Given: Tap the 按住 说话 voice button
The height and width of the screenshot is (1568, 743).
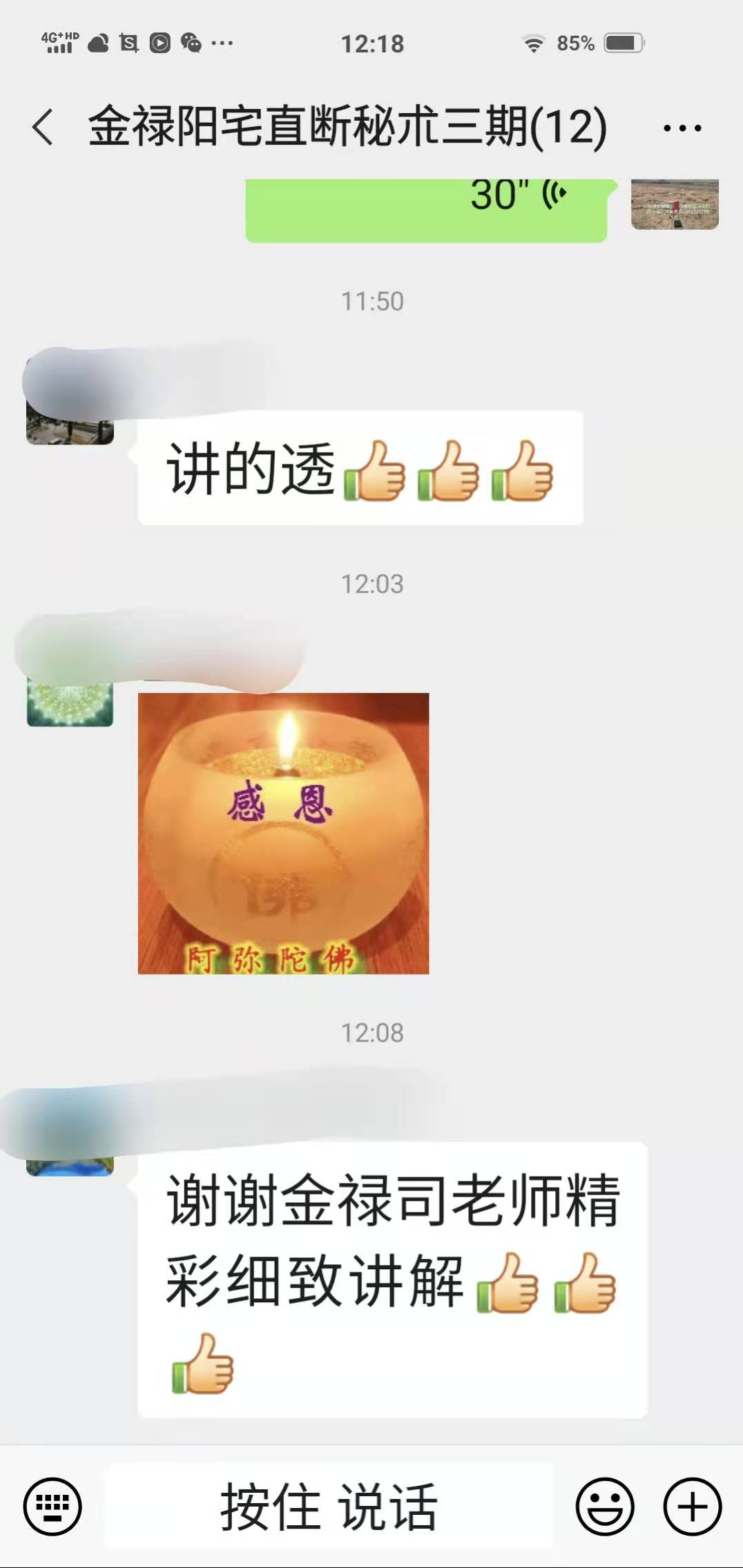Looking at the screenshot, I should 329,1507.
